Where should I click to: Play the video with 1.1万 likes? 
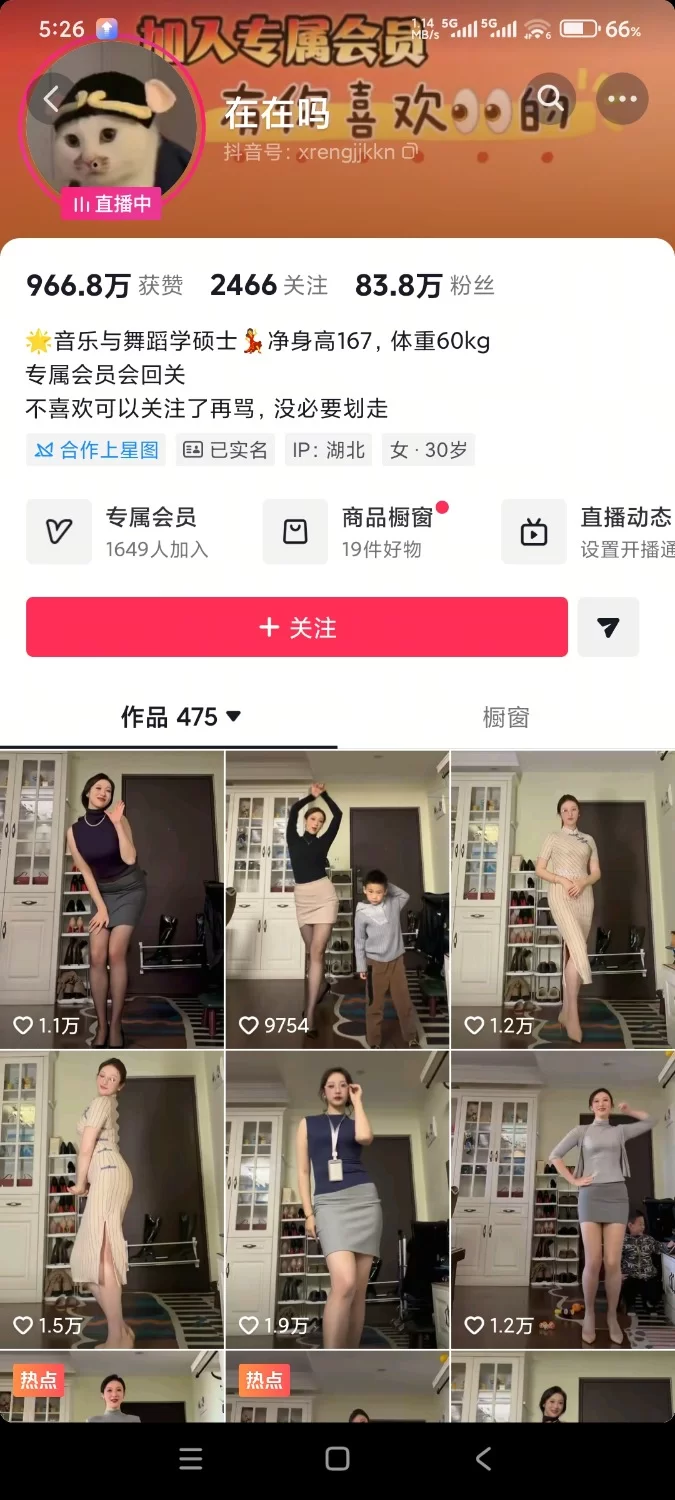coord(112,899)
